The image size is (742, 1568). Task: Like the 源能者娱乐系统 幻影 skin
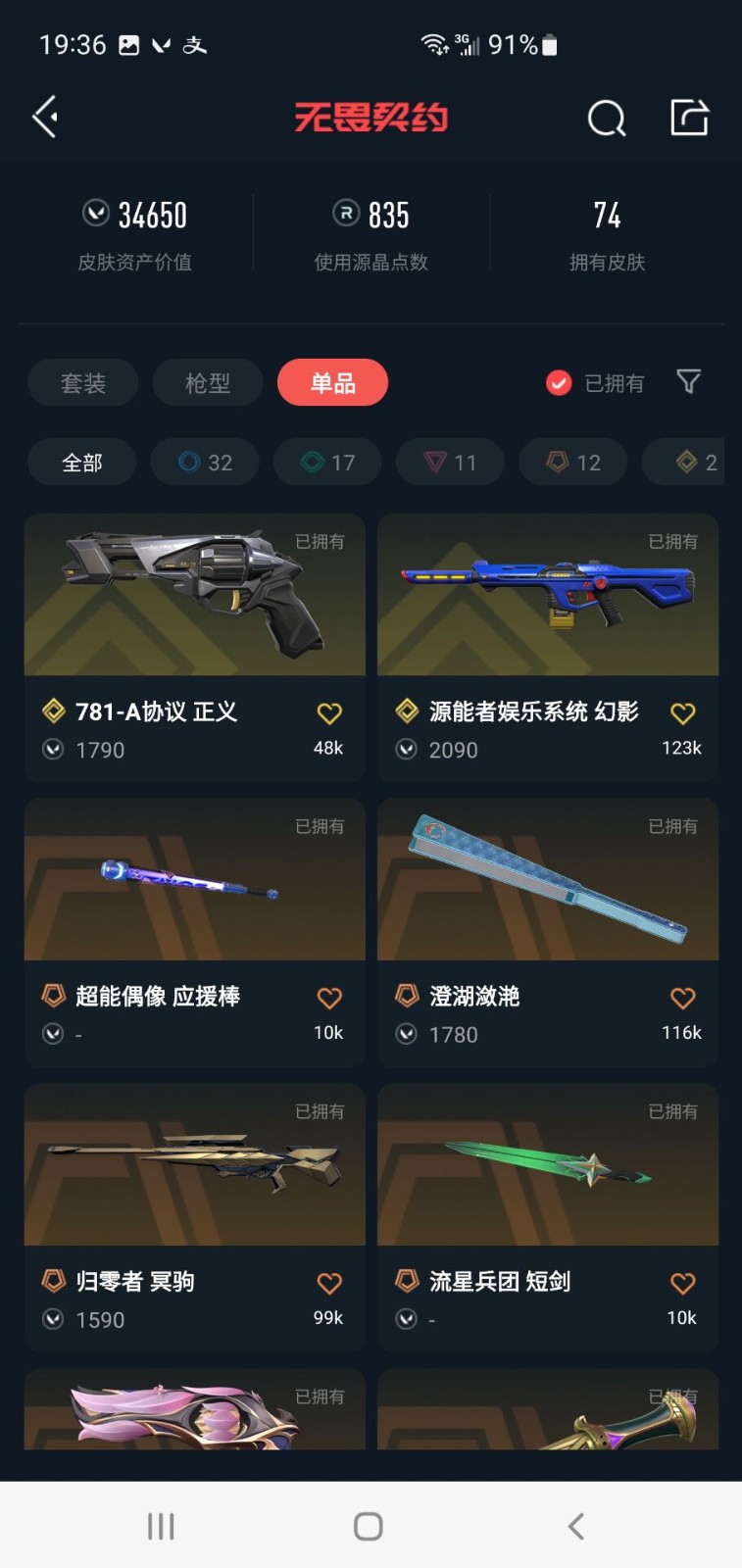tap(682, 713)
